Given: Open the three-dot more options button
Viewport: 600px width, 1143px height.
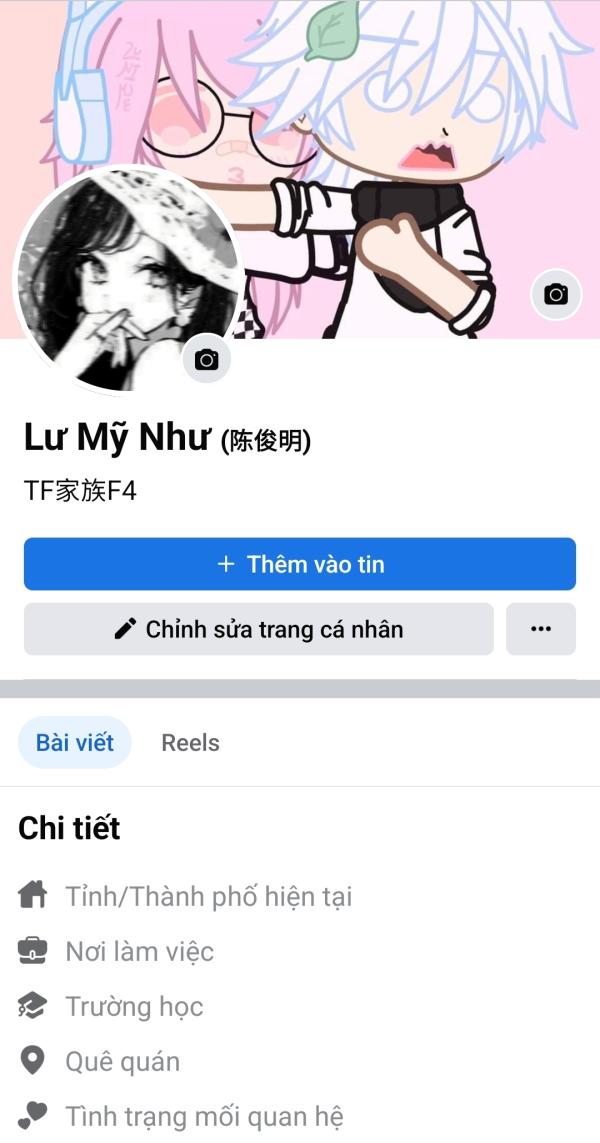Looking at the screenshot, I should [541, 629].
